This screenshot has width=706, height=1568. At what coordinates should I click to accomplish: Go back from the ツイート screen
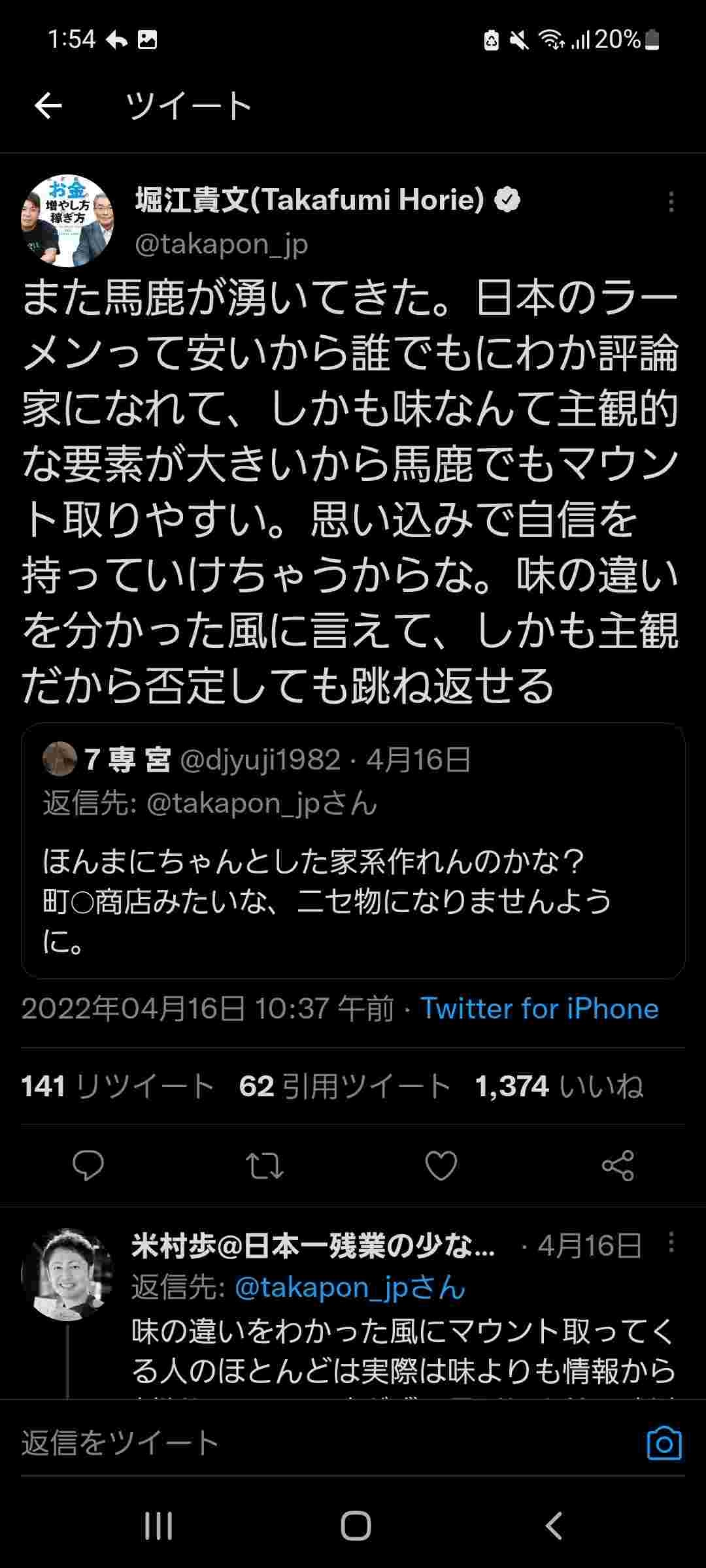(x=48, y=105)
